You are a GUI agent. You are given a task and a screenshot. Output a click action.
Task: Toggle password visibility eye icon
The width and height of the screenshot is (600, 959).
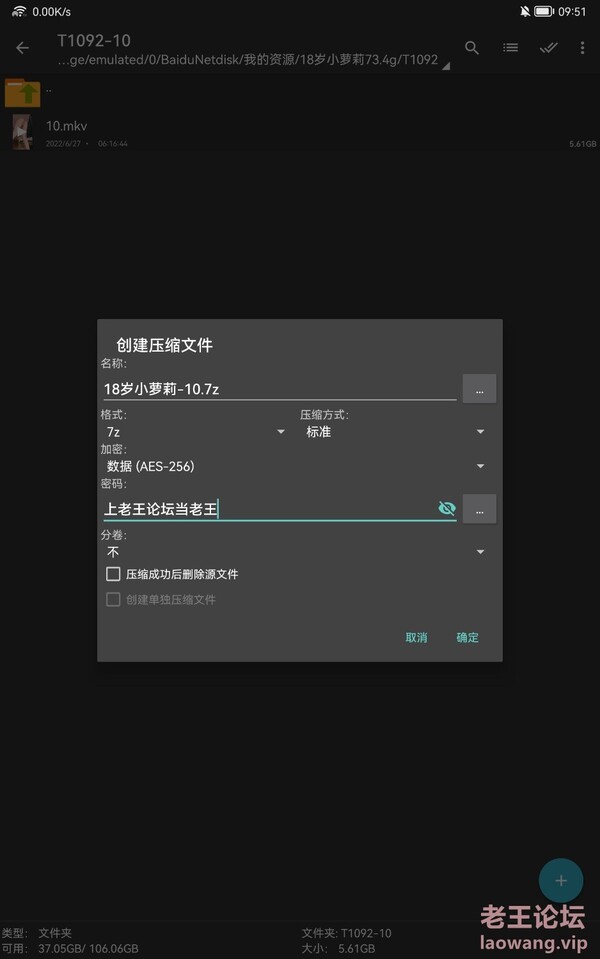point(447,508)
